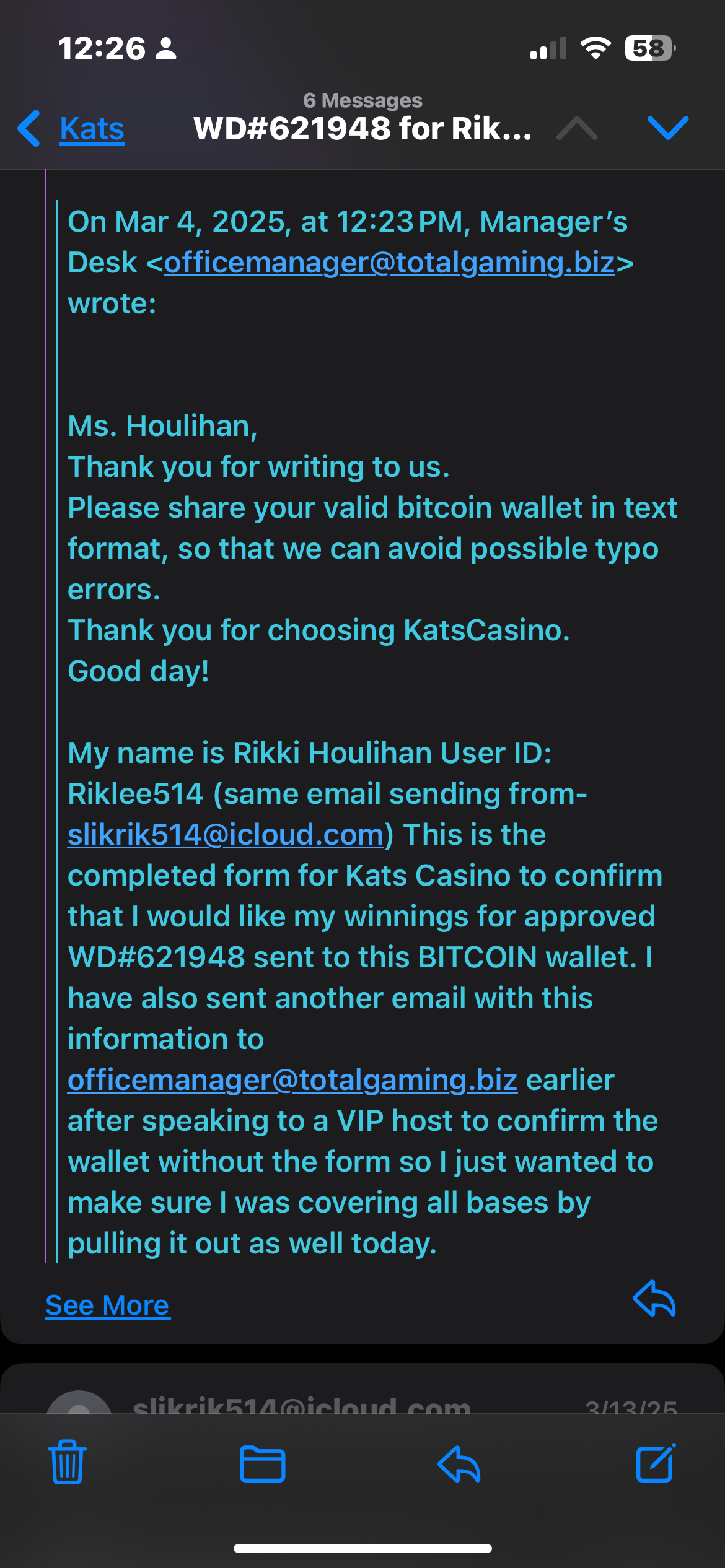
Task: Expand the message with See More
Action: click(x=107, y=1305)
